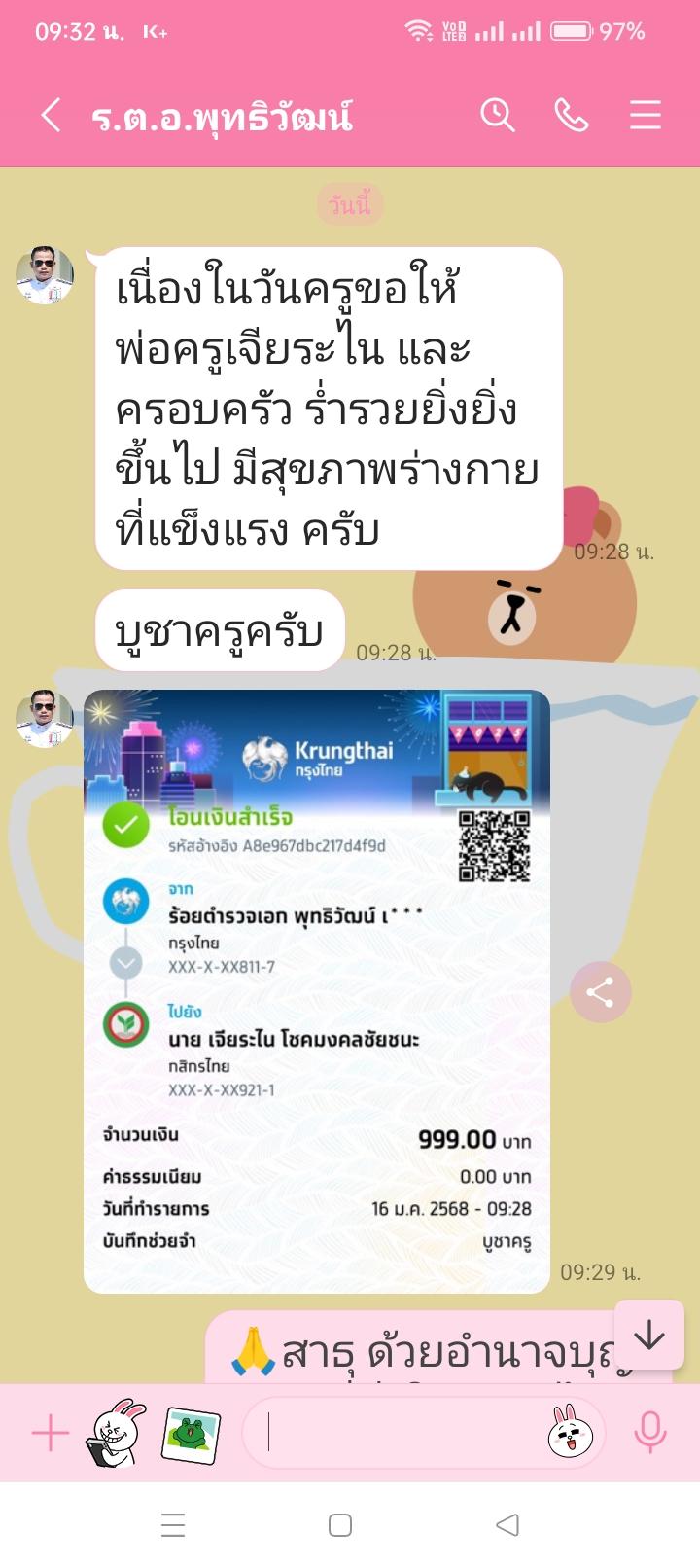Viewport: 700px width, 1568px height.
Task: Open the sticker and emoji panel
Action: click(571, 1433)
